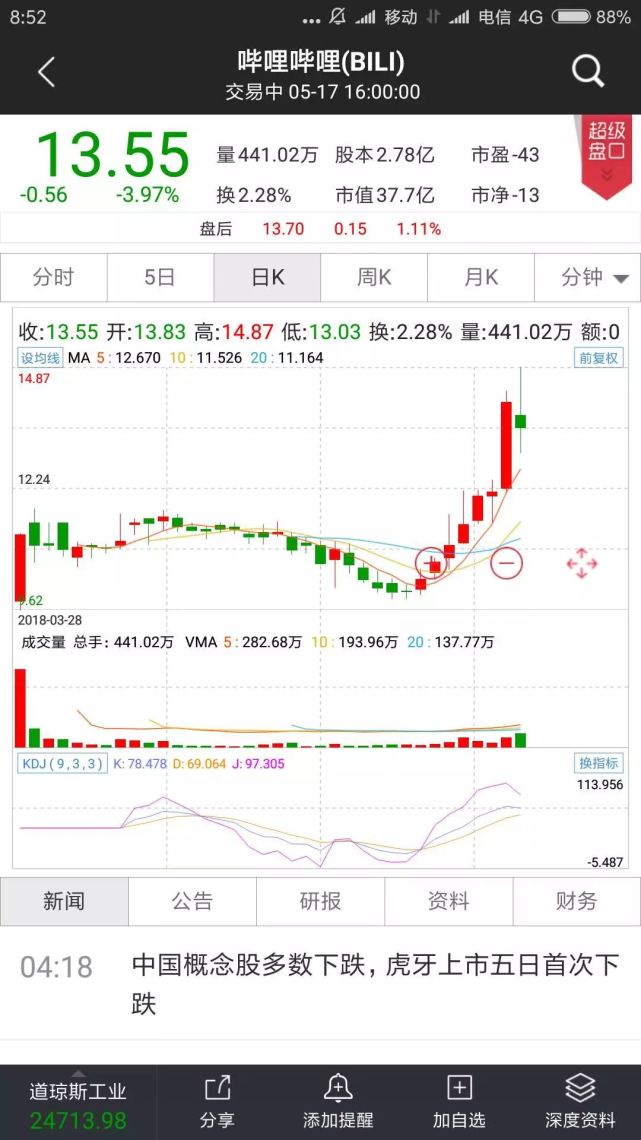Switch to 周K chart tab
Viewport: 641px width, 1140px height.
(374, 277)
